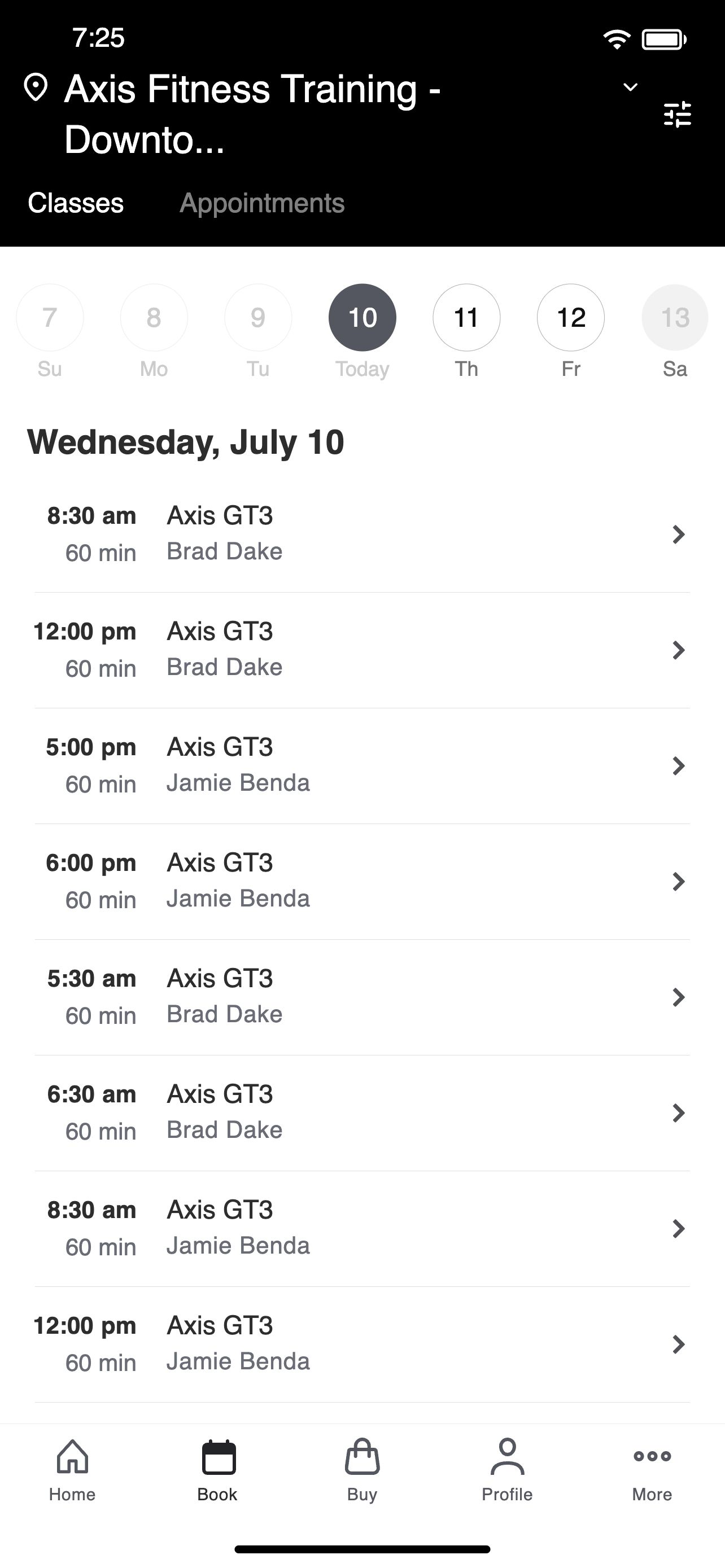Choose Friday the 12th in the date strip

(x=570, y=317)
